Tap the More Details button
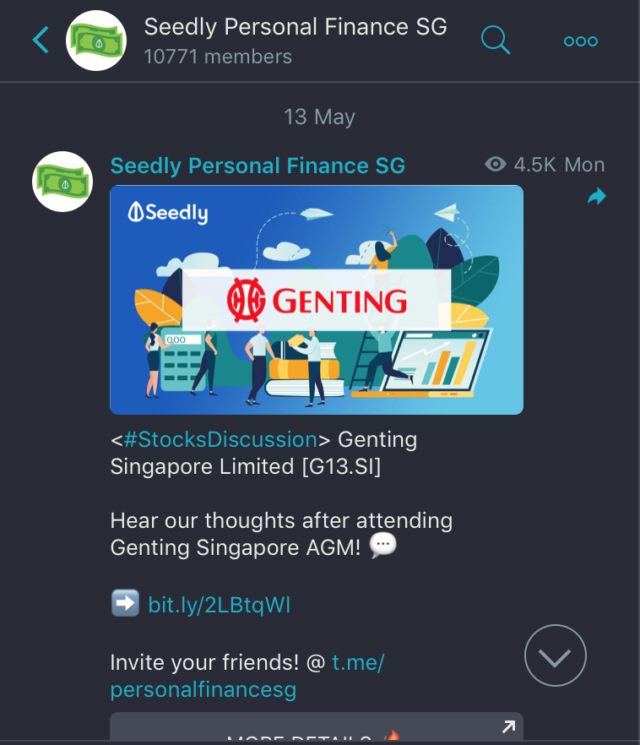640x745 pixels. (x=316, y=730)
